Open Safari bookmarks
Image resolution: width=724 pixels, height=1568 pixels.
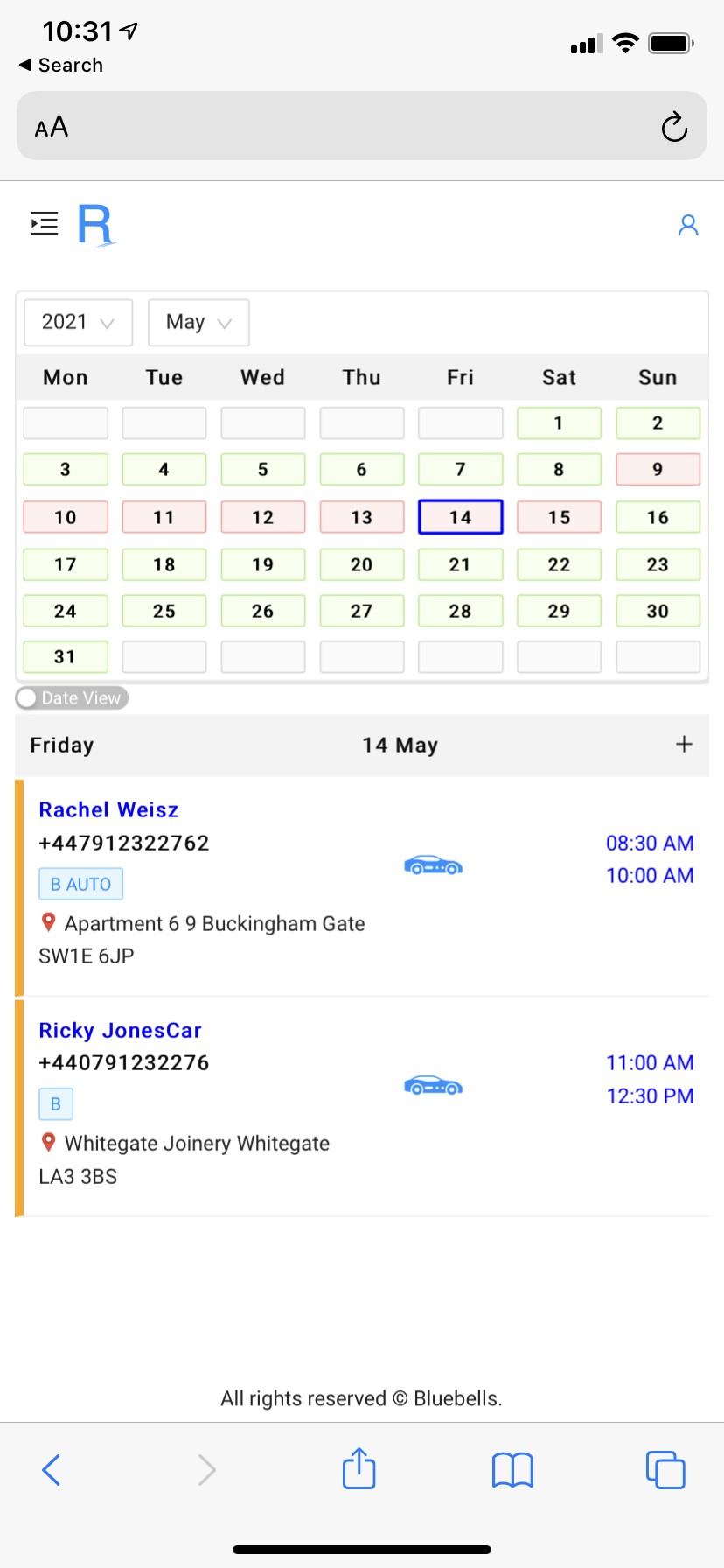tap(512, 1470)
